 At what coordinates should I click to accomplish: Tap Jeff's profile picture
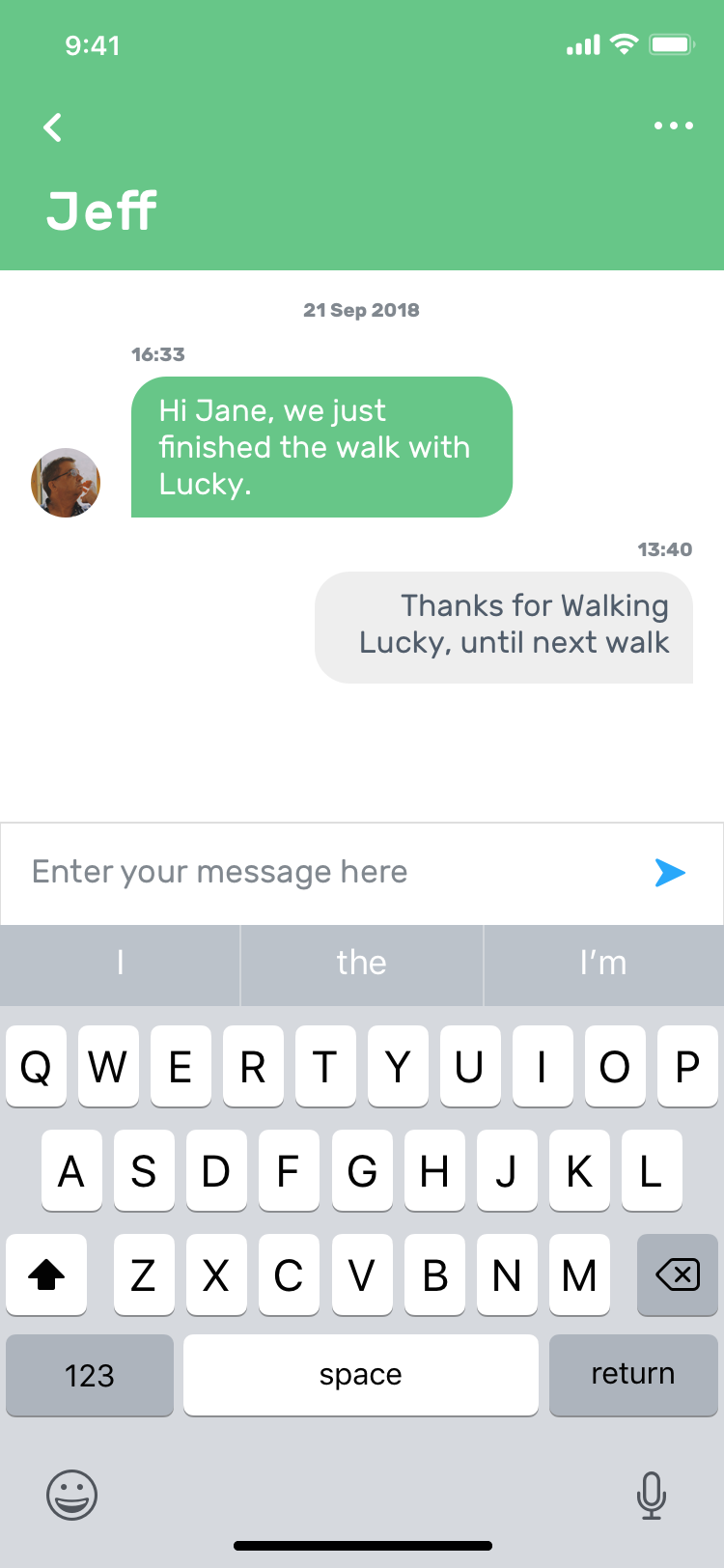(66, 483)
